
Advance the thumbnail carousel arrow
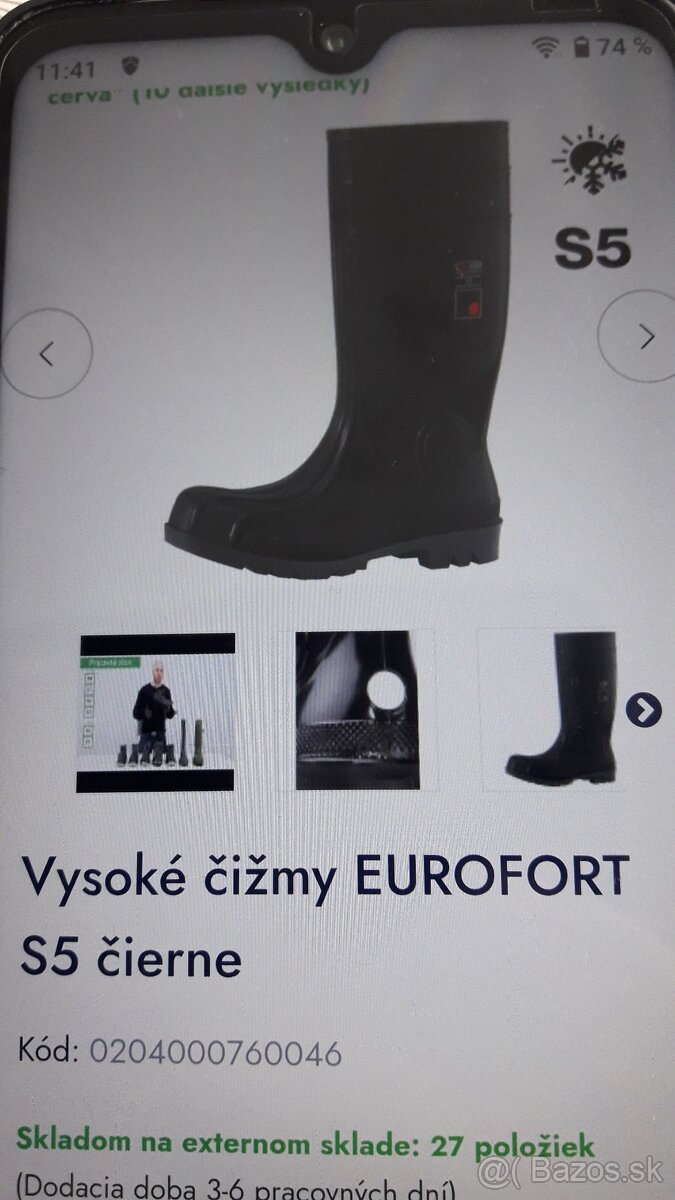643,709
